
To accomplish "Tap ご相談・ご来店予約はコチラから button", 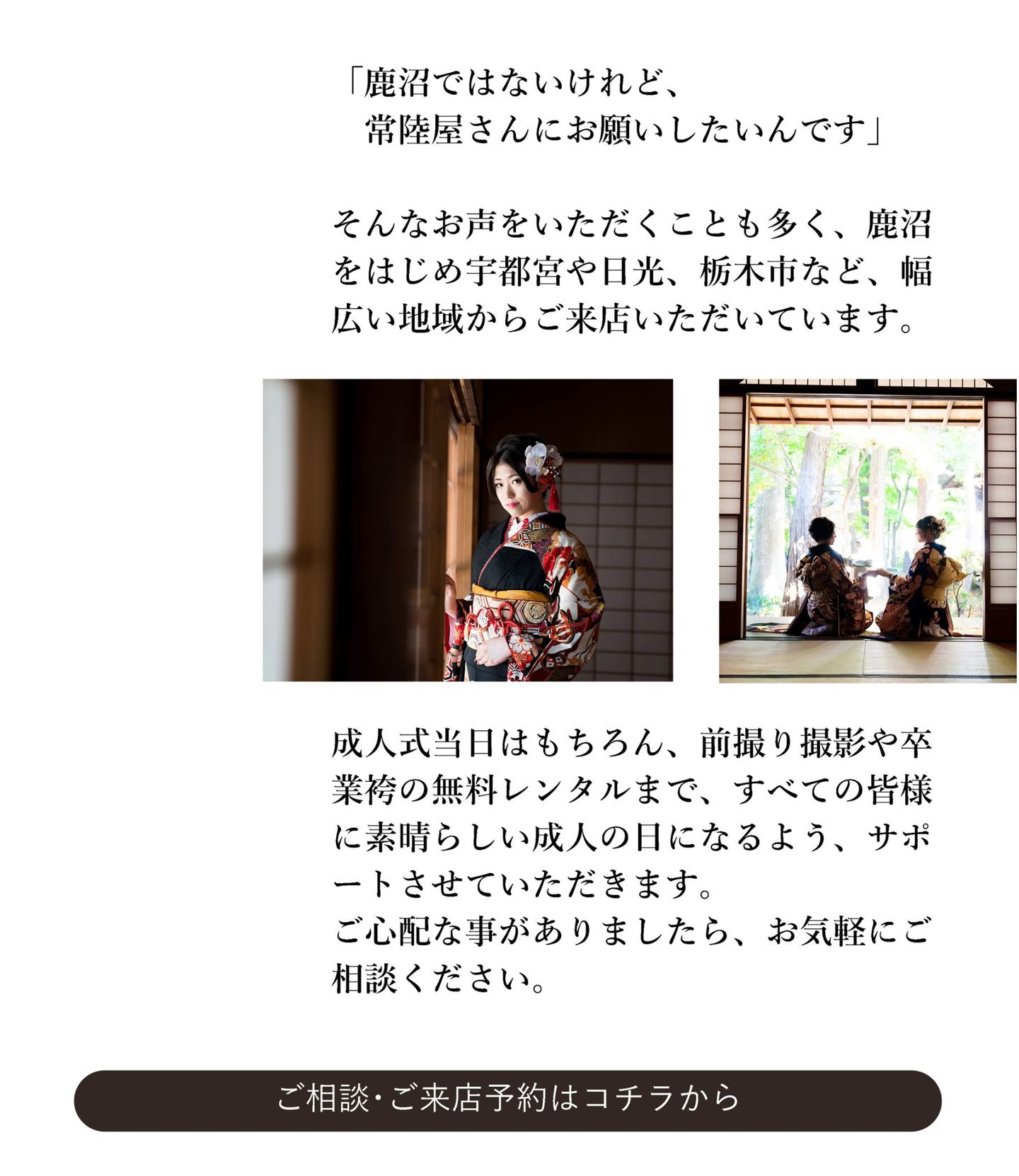I will (x=507, y=1100).
